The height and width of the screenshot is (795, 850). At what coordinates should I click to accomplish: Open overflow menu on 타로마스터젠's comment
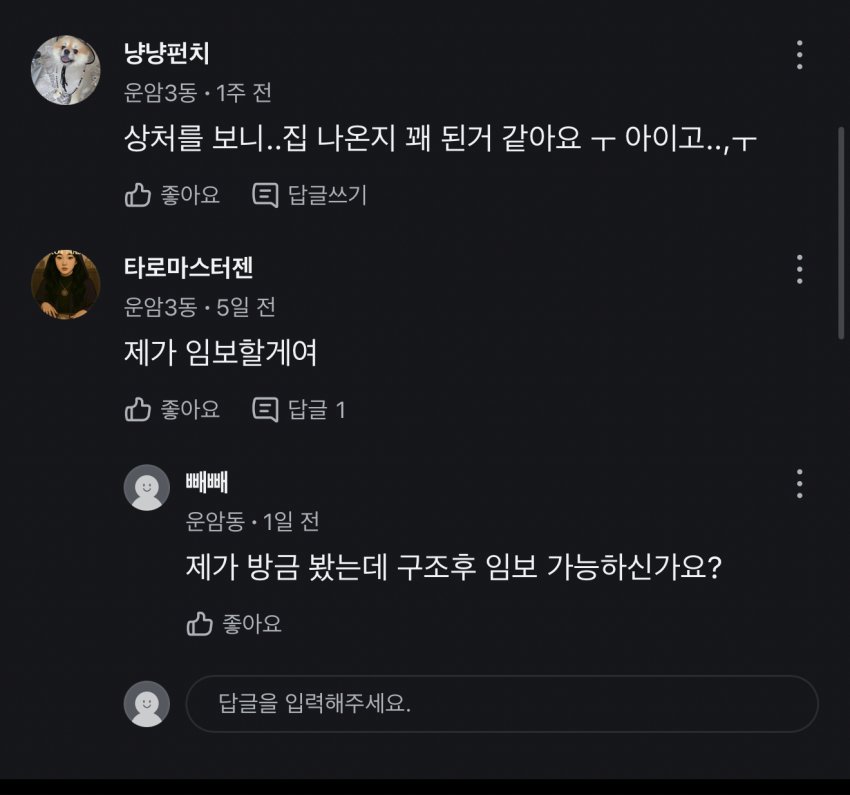[800, 269]
